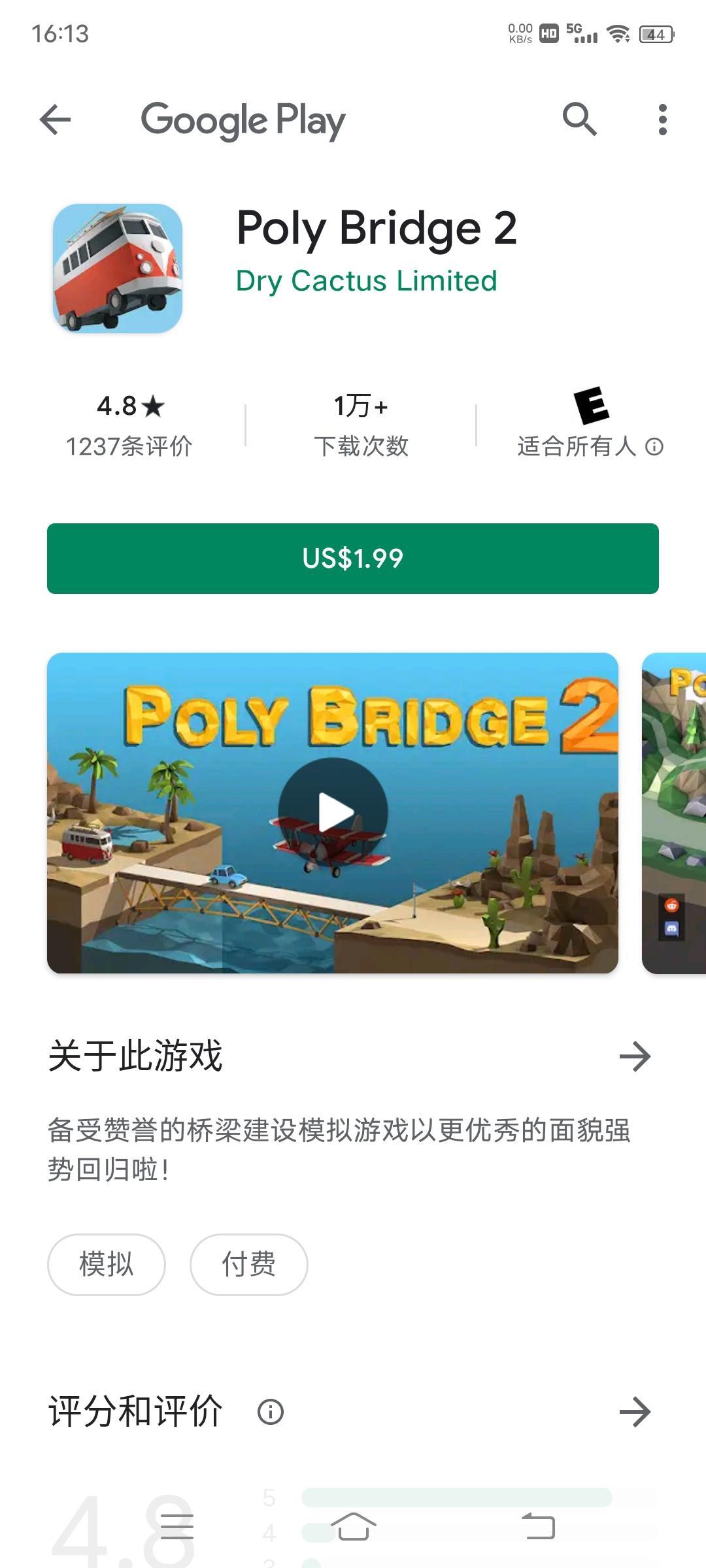Open developer Dry Cactus Limited page
The height and width of the screenshot is (1568, 706).
(366, 281)
